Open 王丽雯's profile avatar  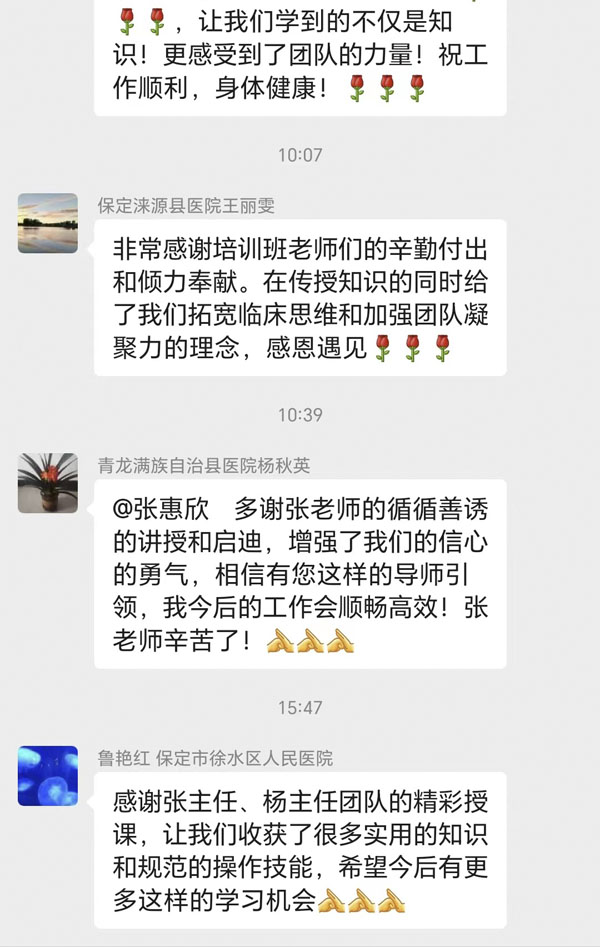(x=48, y=223)
